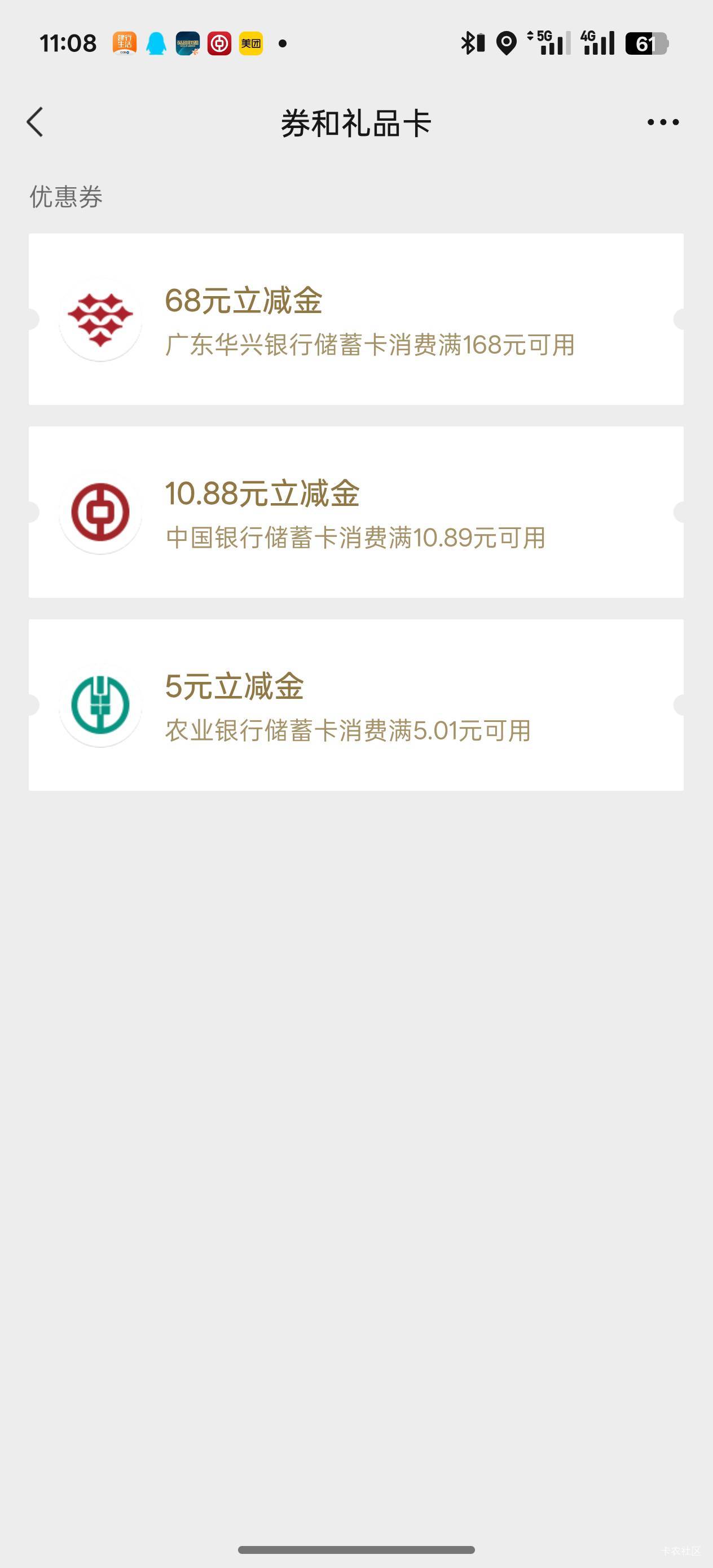Image resolution: width=713 pixels, height=1568 pixels.
Task: Open the 10.88元立减金 中国银行 coupon
Action: [356, 512]
